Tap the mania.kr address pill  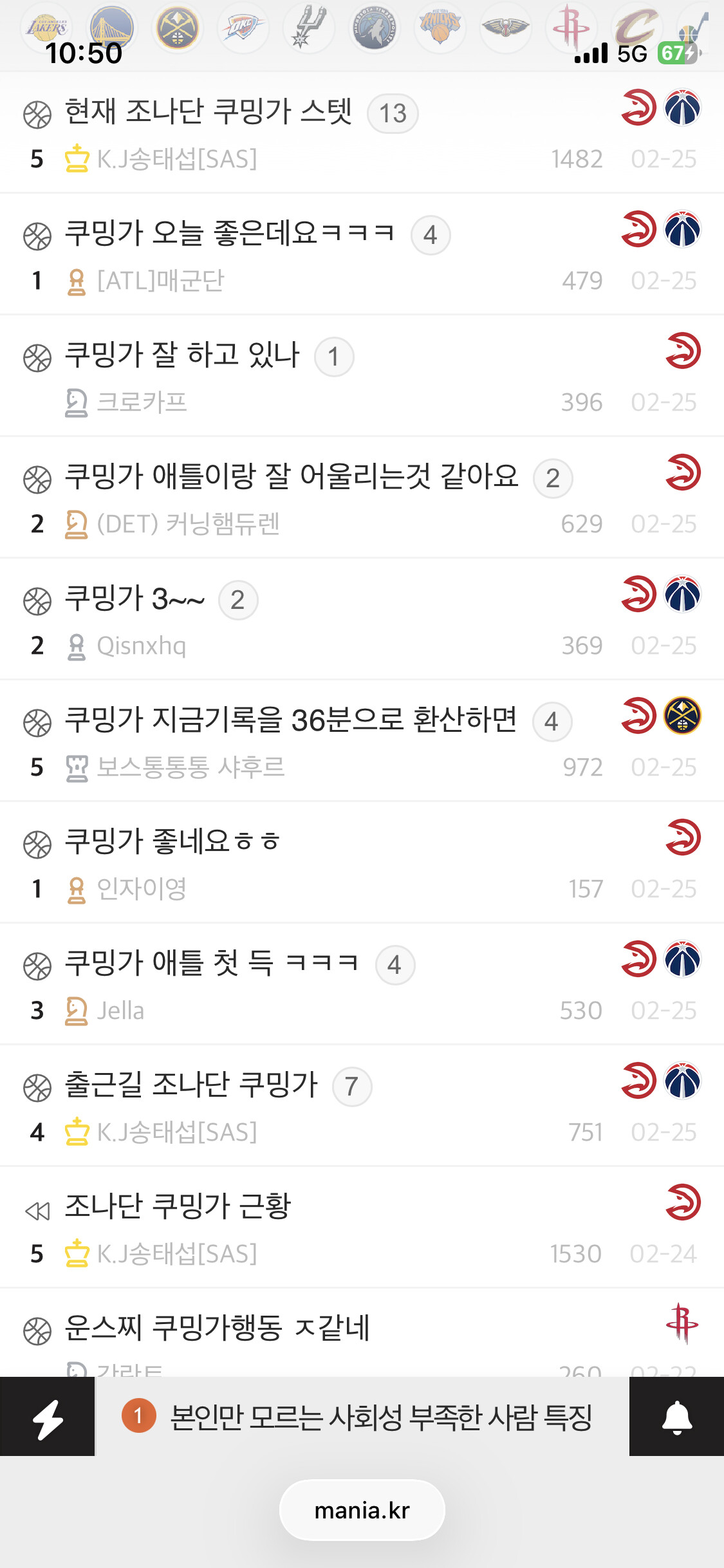coord(362,1510)
